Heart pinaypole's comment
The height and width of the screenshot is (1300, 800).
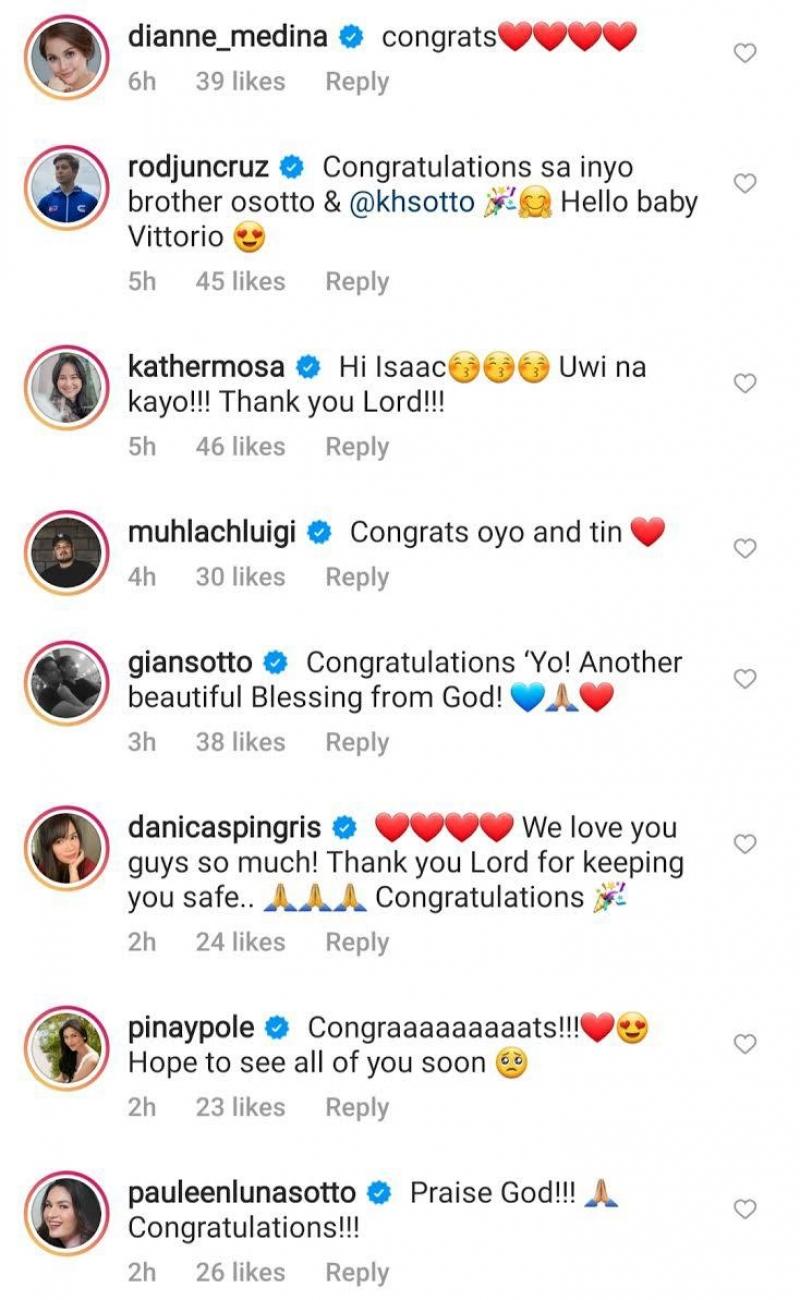745,1044
